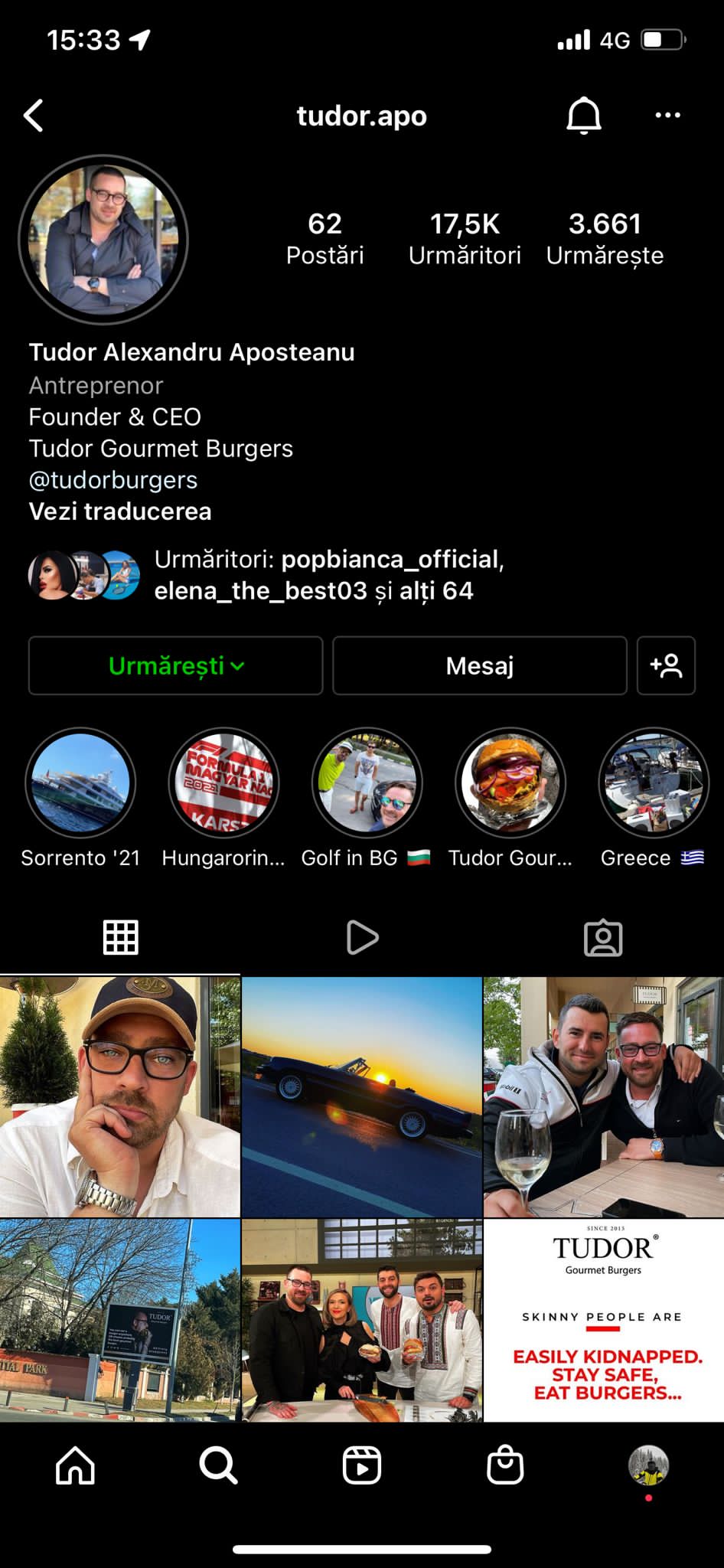Image resolution: width=724 pixels, height=1568 pixels.
Task: Open the Shop bag tab
Action: click(505, 1465)
